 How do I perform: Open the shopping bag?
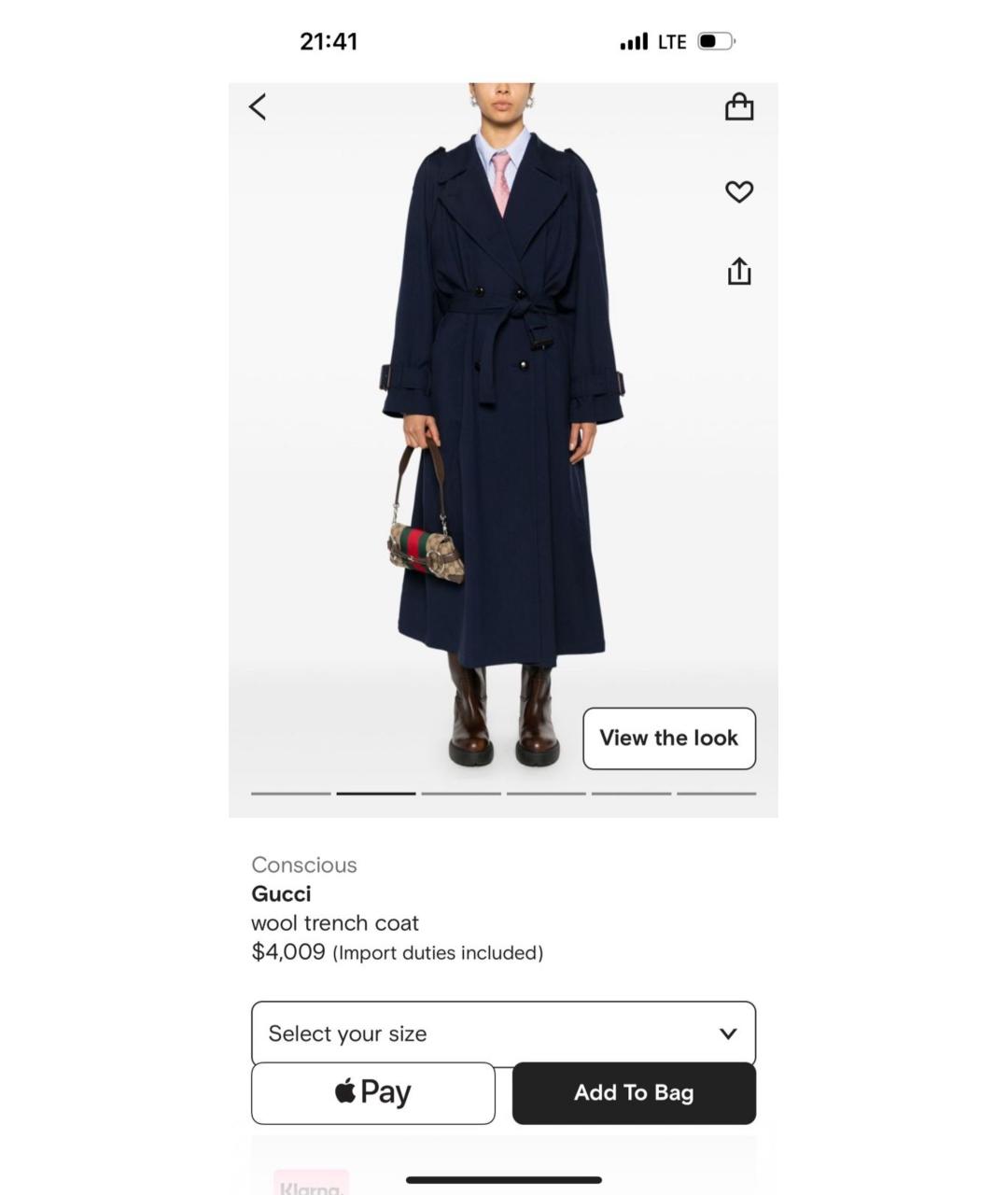(x=739, y=106)
